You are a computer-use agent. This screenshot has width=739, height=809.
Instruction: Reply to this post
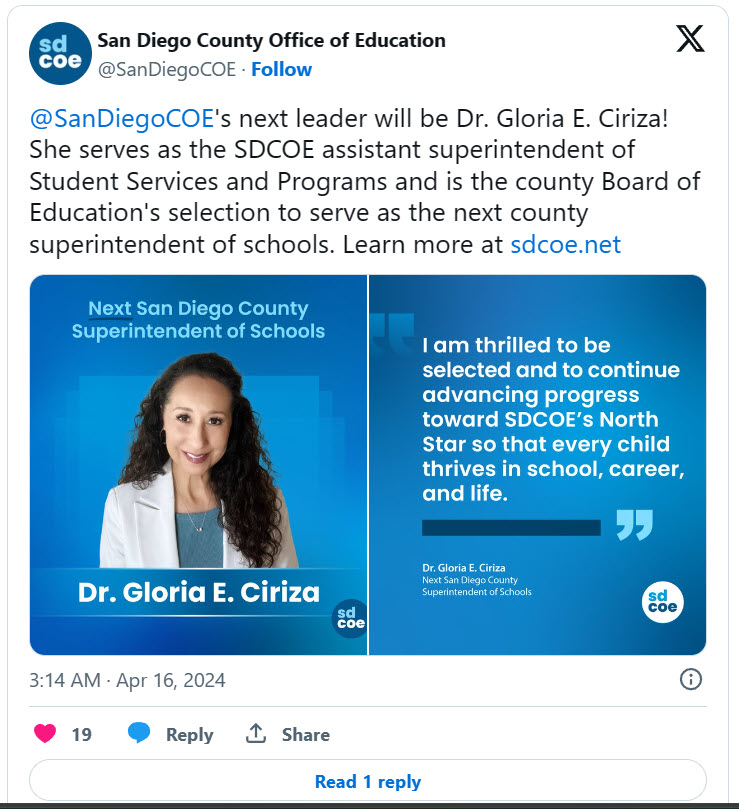point(171,734)
